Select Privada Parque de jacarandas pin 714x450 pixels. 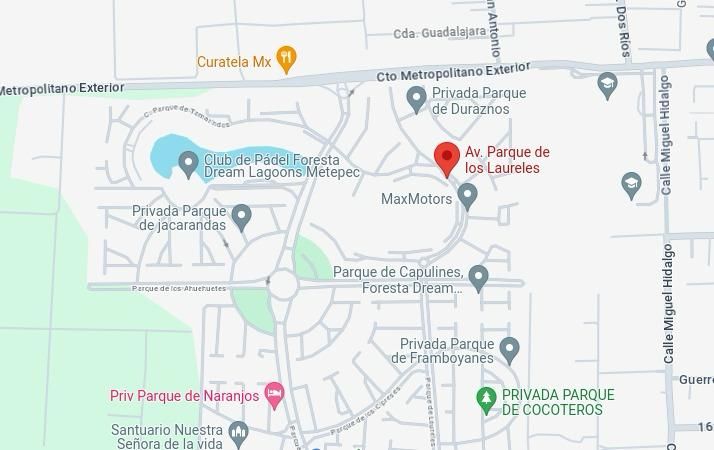tap(242, 218)
